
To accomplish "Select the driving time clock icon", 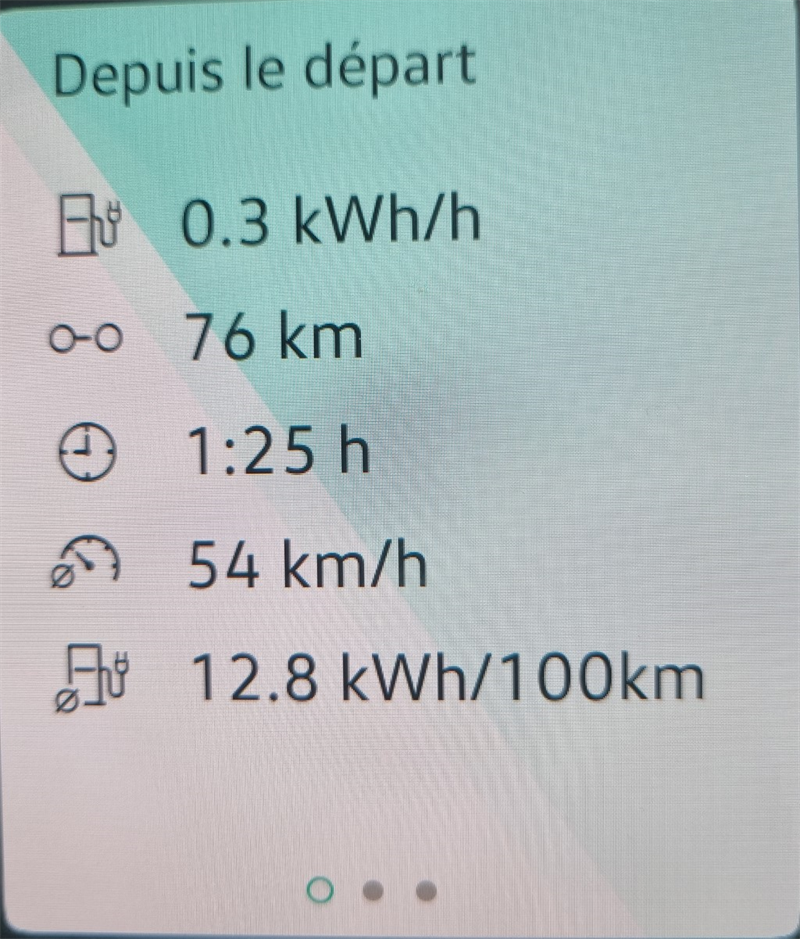I will [x=88, y=452].
